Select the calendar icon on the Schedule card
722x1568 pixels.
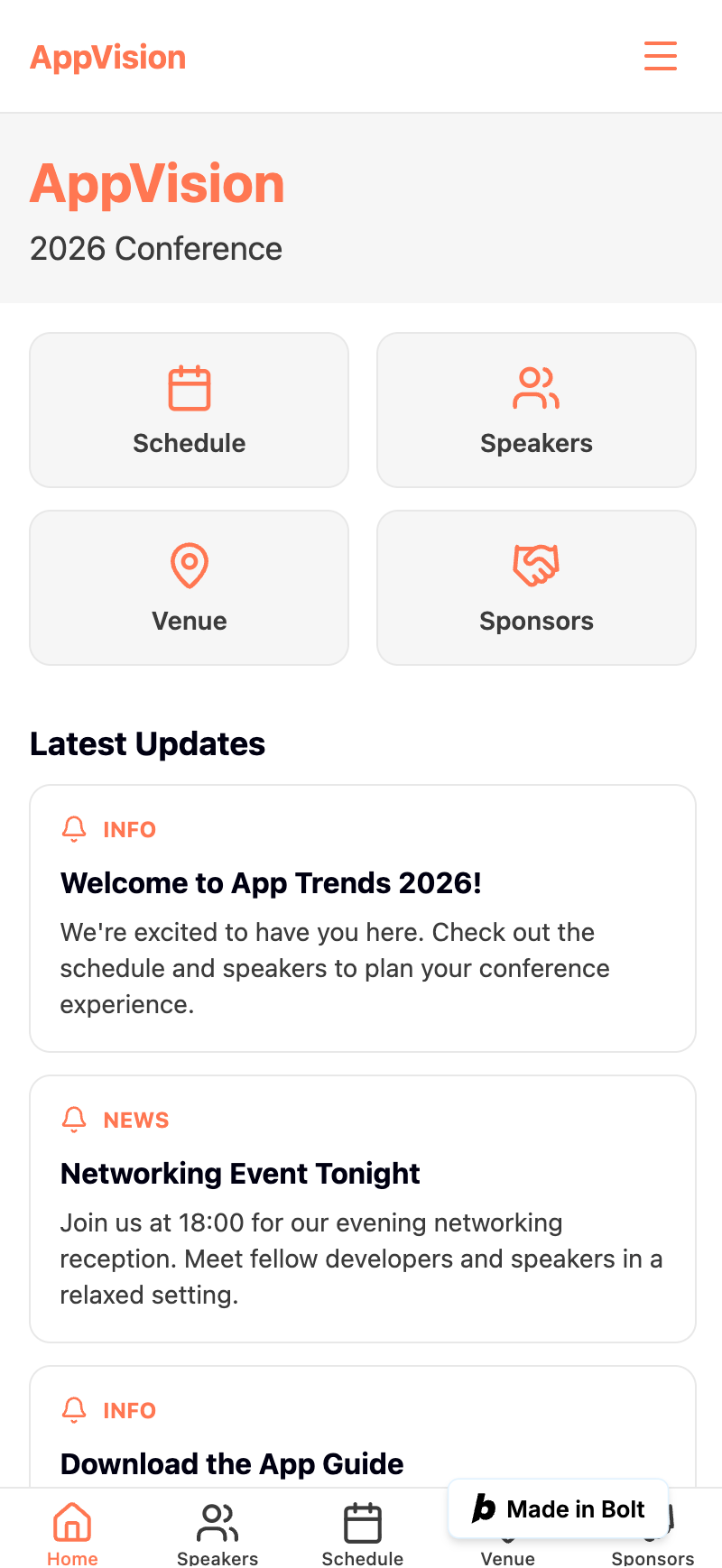click(189, 387)
